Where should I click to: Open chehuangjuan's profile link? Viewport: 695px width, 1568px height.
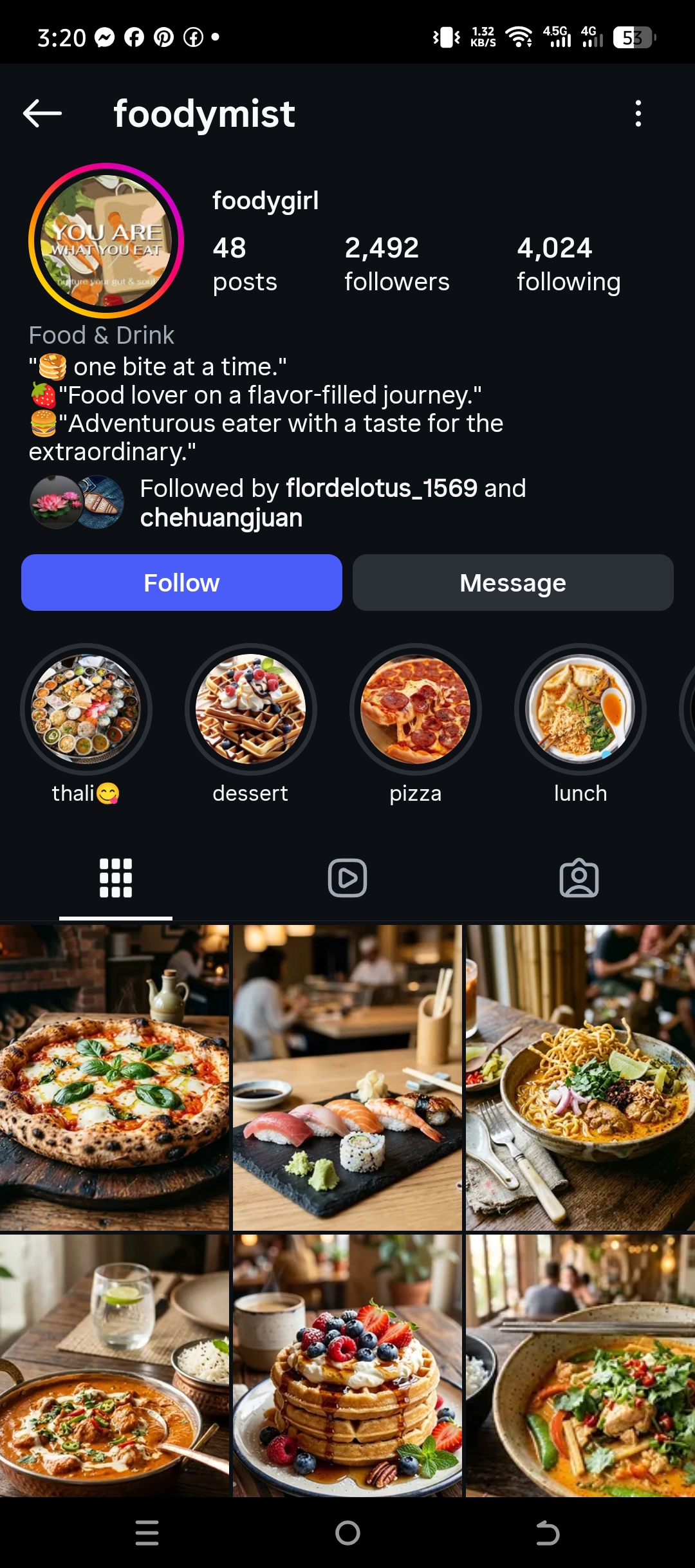(x=221, y=517)
